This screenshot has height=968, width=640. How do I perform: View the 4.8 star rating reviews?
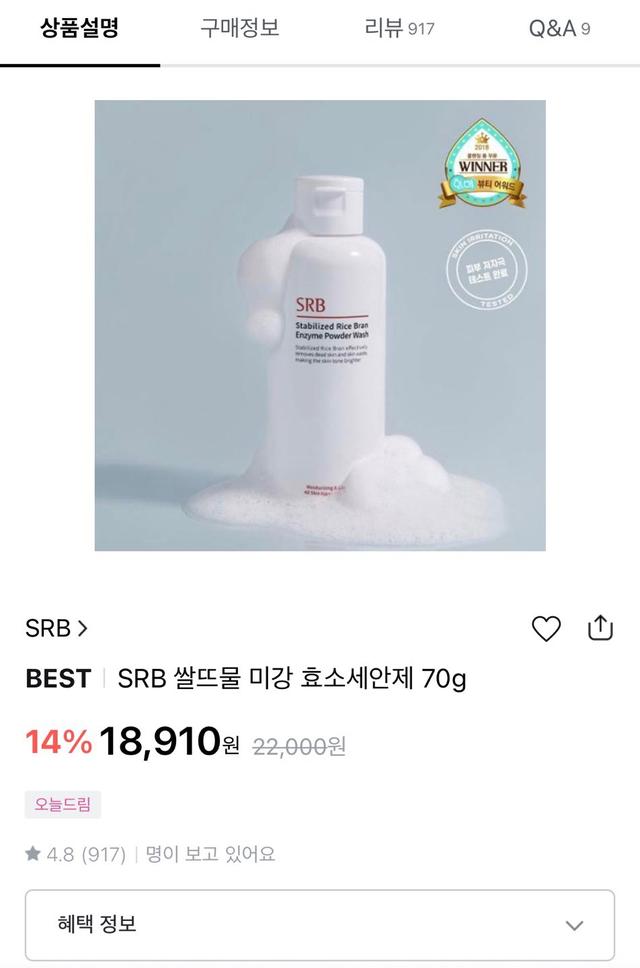pyautogui.click(x=76, y=854)
